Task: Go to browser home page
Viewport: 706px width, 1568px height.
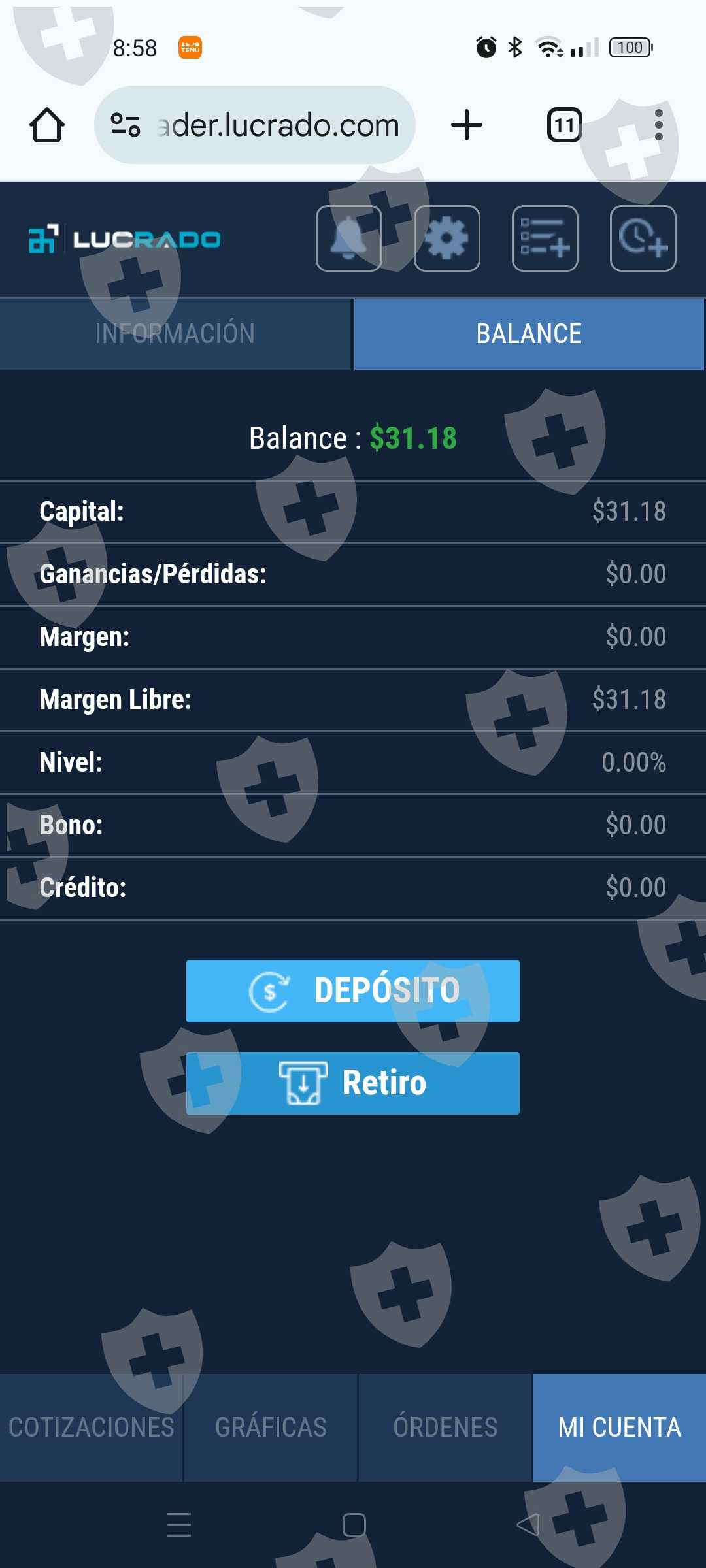Action: click(x=47, y=125)
